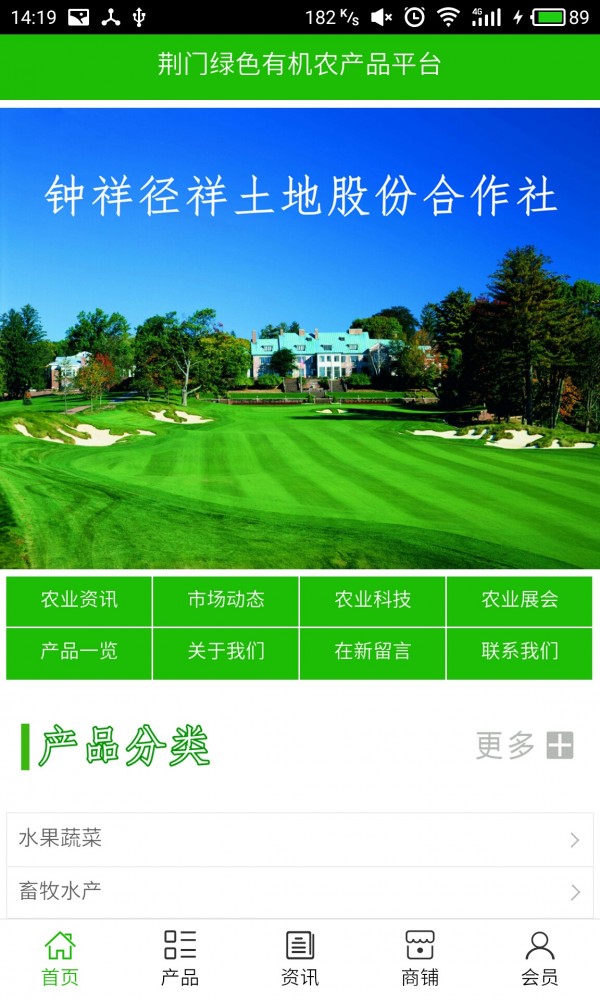Go to 农业科技 section
Screen dimensions: 600x1000
373,600
